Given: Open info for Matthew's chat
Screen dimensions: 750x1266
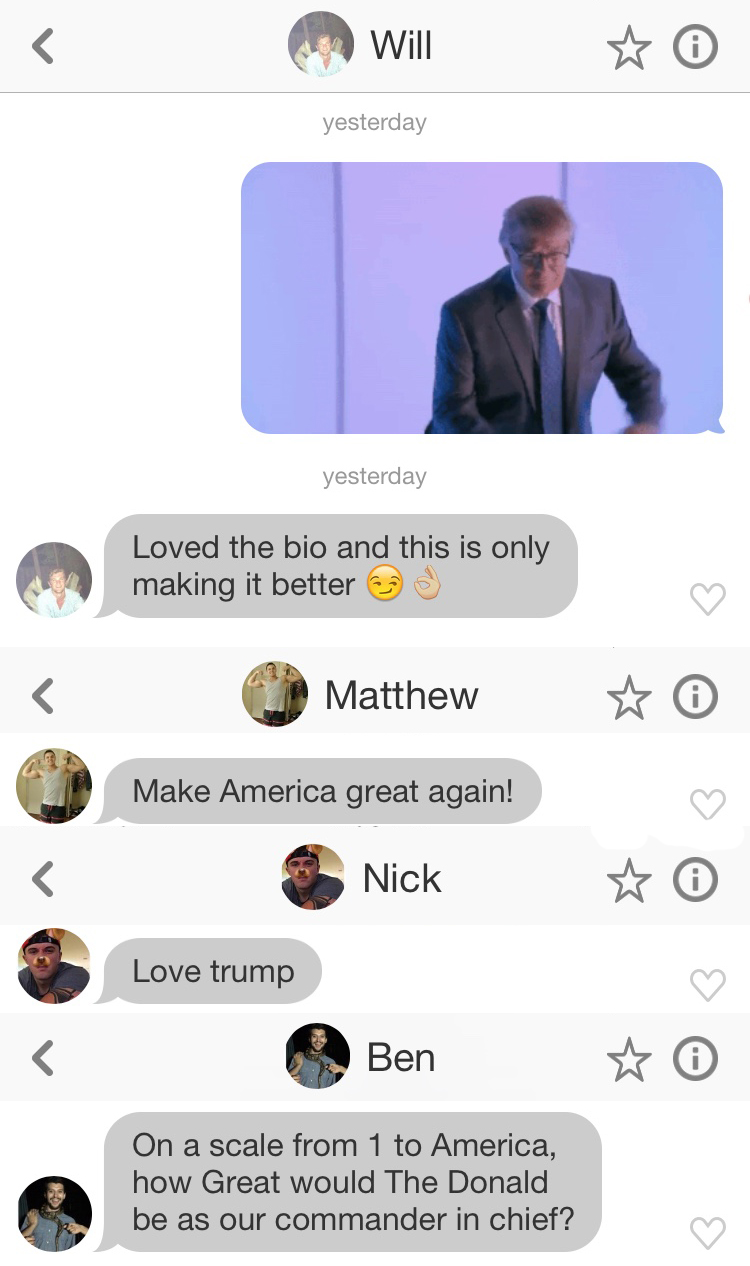Looking at the screenshot, I should pyautogui.click(x=695, y=696).
